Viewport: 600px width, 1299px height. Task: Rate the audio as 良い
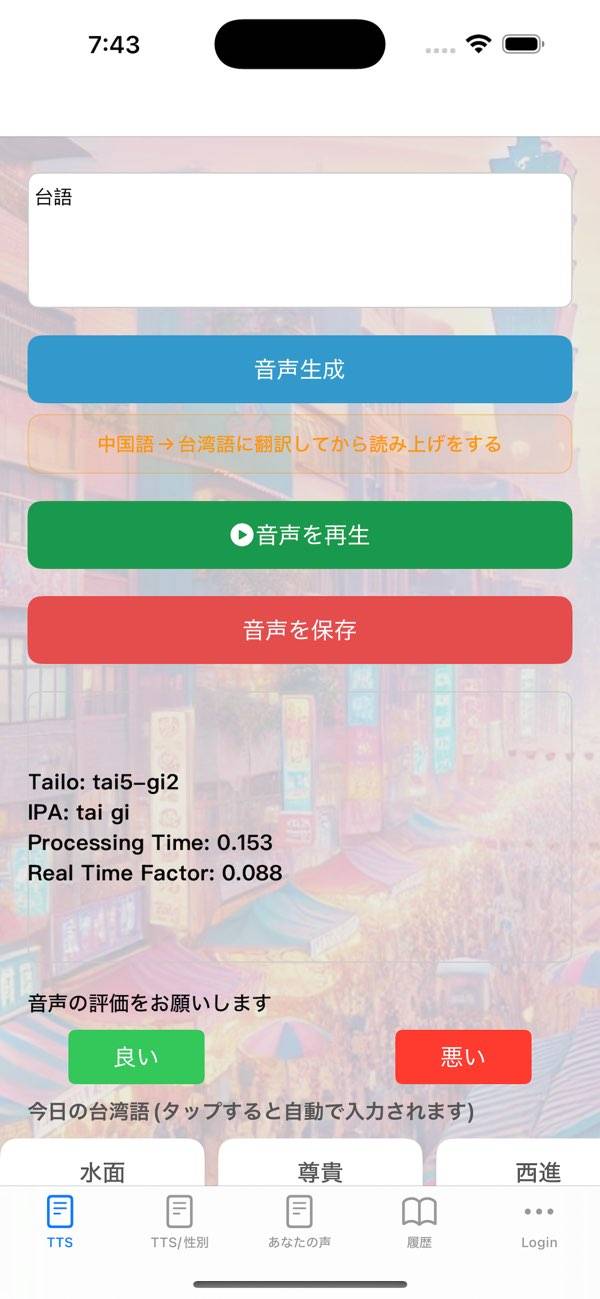tap(136, 1057)
